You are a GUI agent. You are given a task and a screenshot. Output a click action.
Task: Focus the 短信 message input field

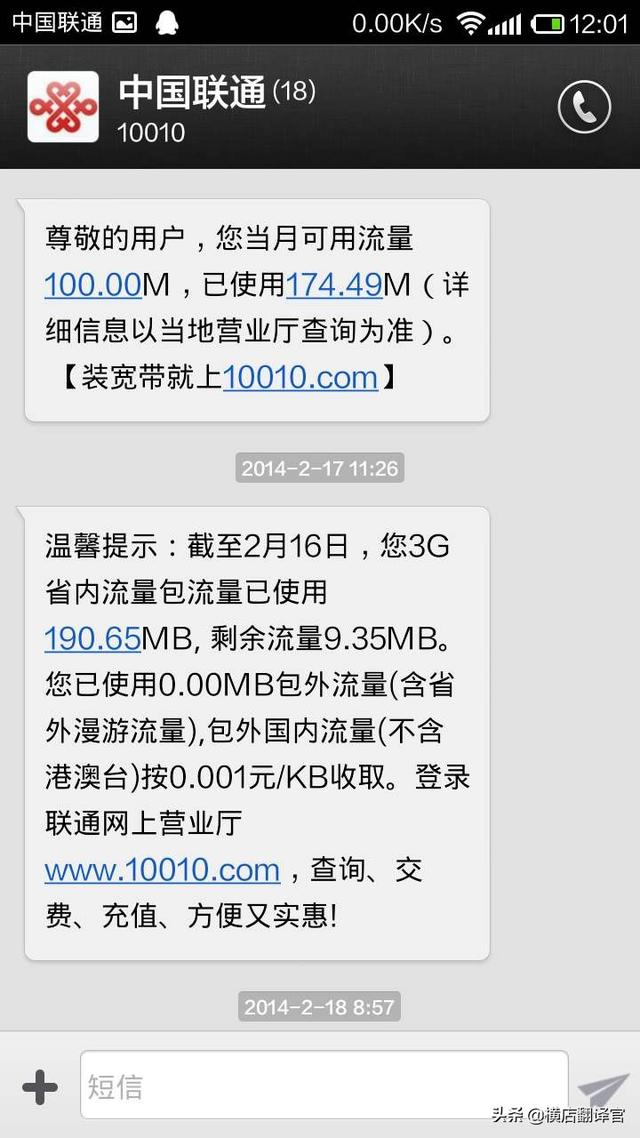(x=324, y=1085)
